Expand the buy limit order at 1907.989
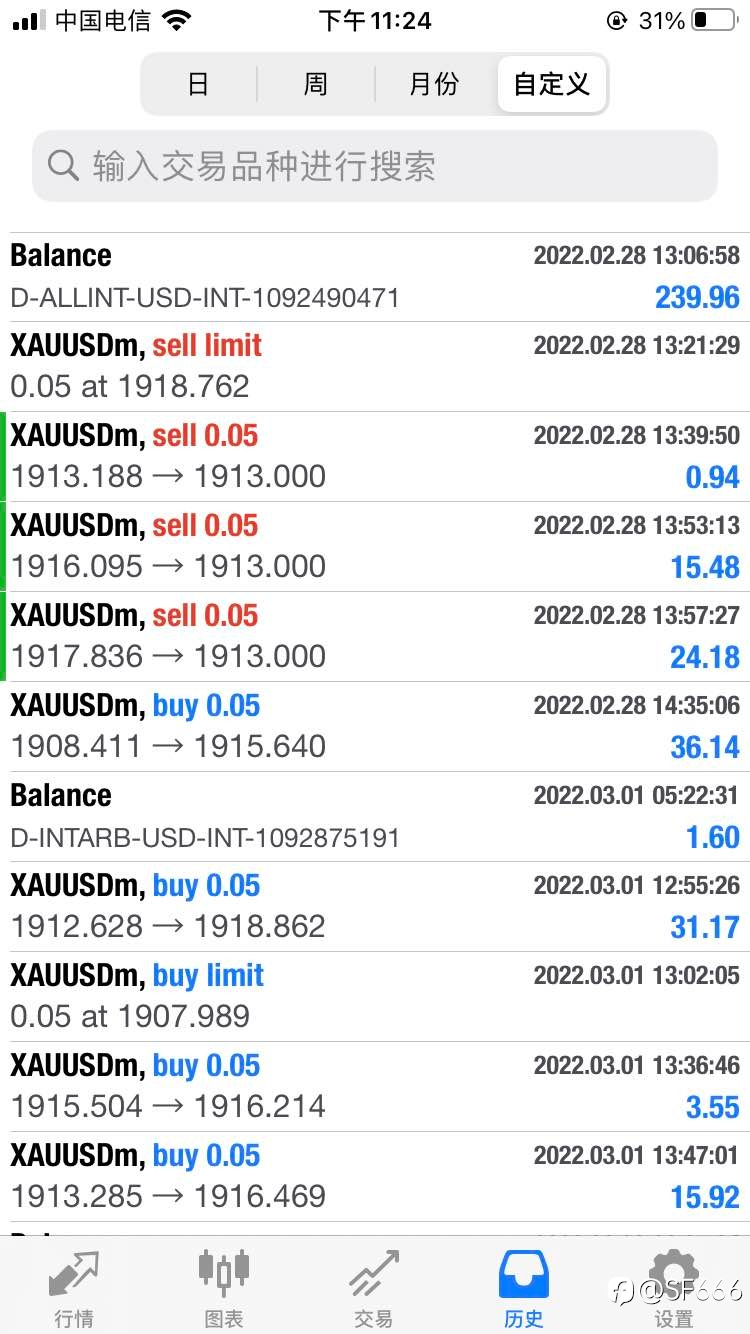This screenshot has width=750, height=1334. tap(375, 996)
